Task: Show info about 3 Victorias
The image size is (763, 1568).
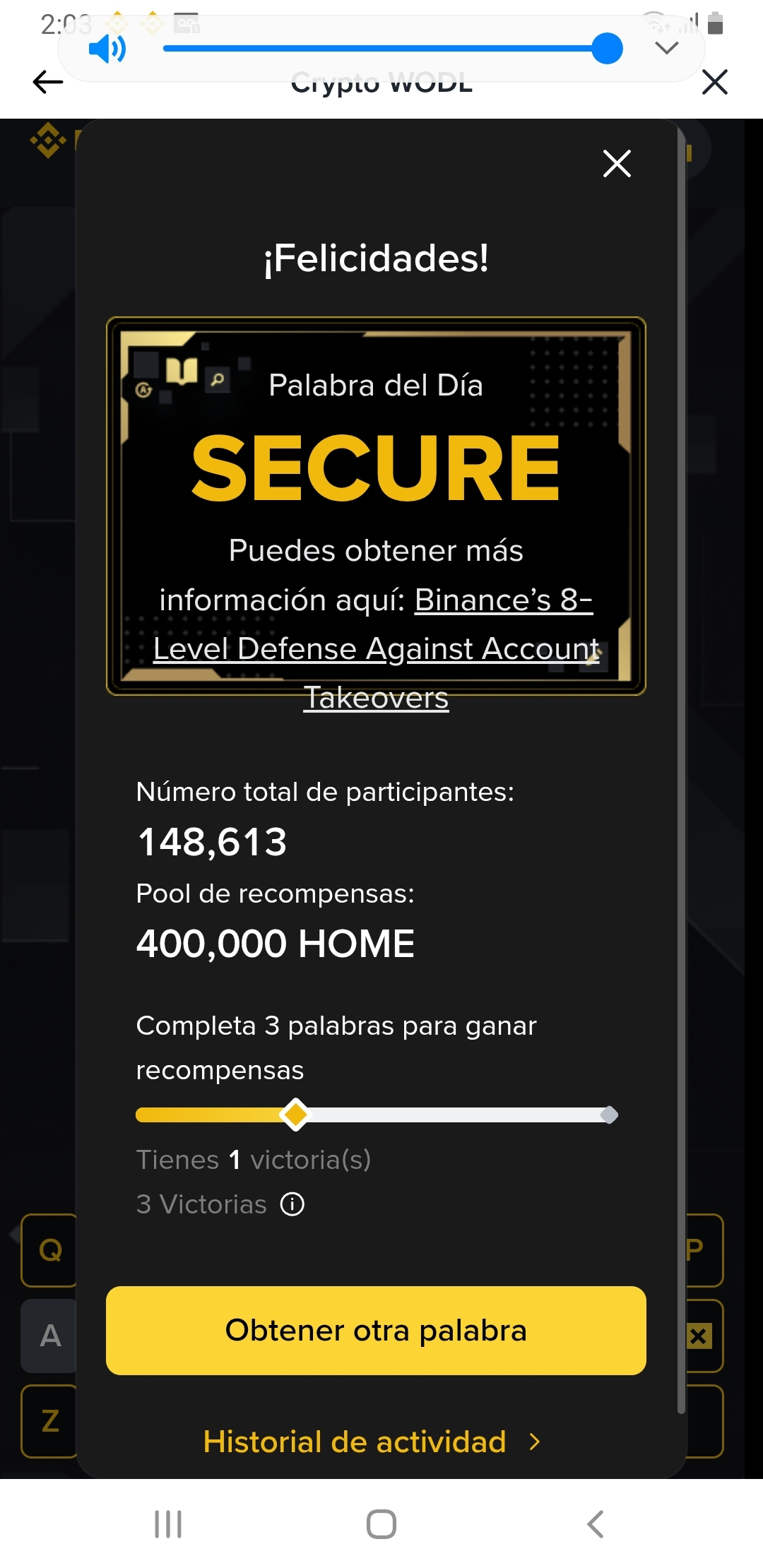Action: pos(292,1204)
